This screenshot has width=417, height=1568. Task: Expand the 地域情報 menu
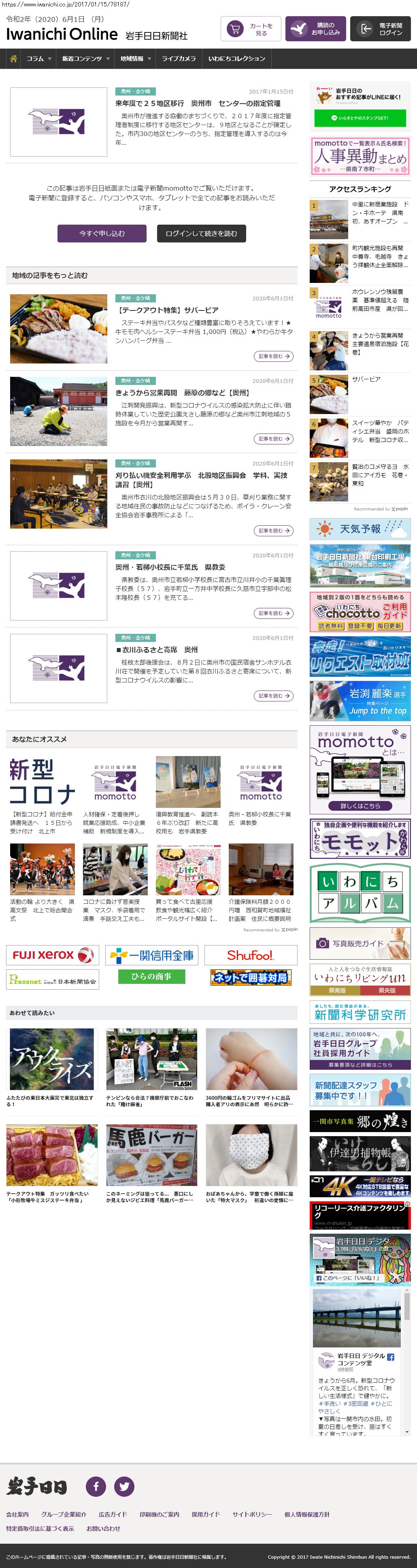point(135,58)
